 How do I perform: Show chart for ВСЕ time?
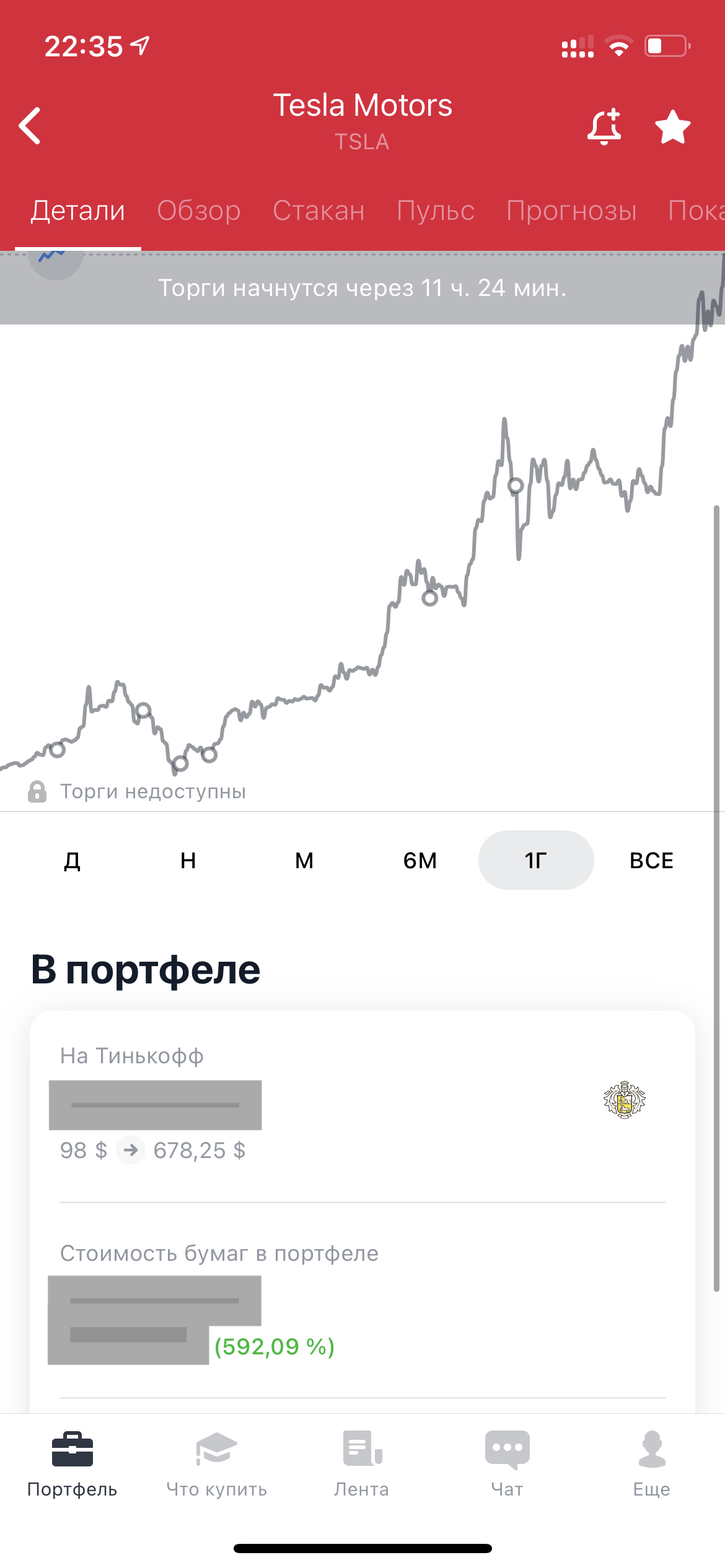pyautogui.click(x=651, y=860)
